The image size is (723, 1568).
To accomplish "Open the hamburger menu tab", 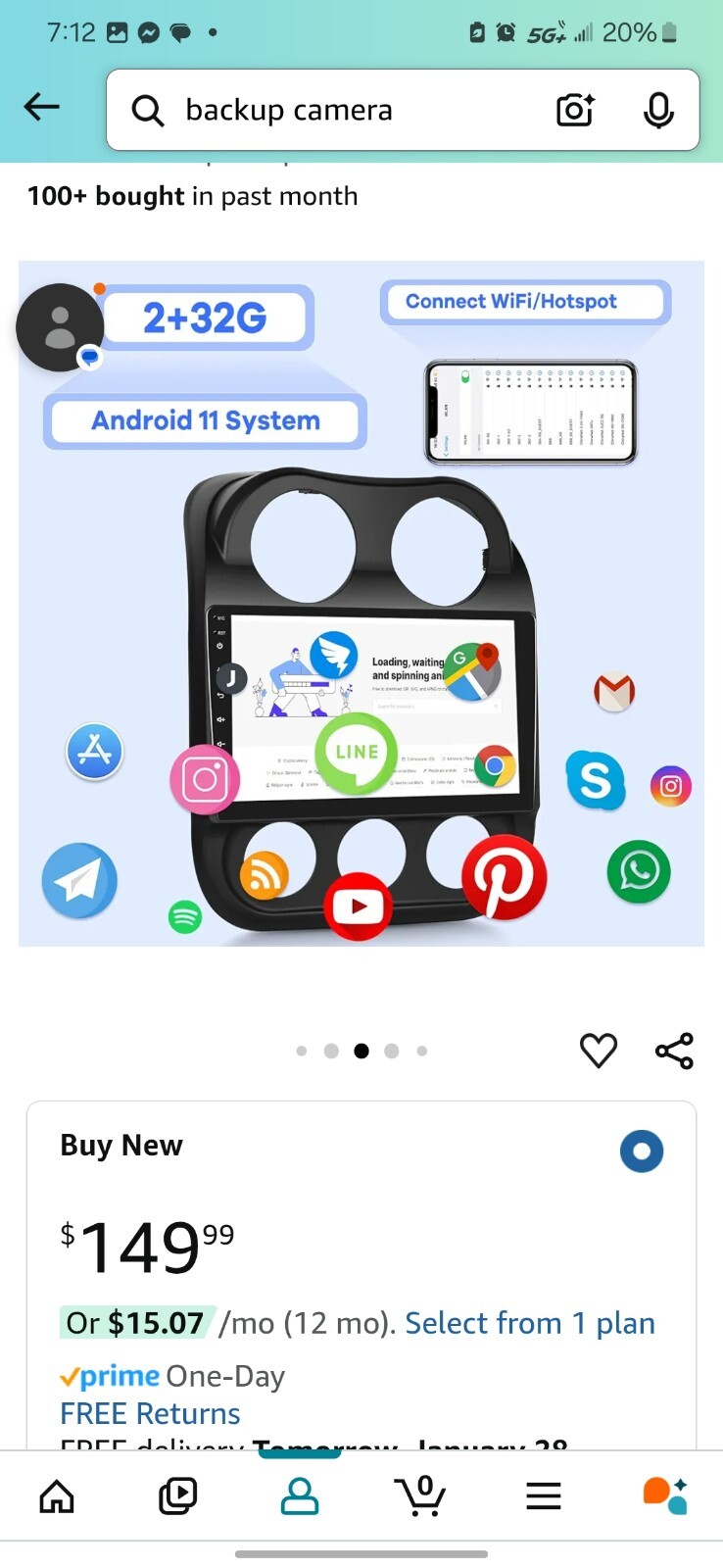I will click(543, 1496).
